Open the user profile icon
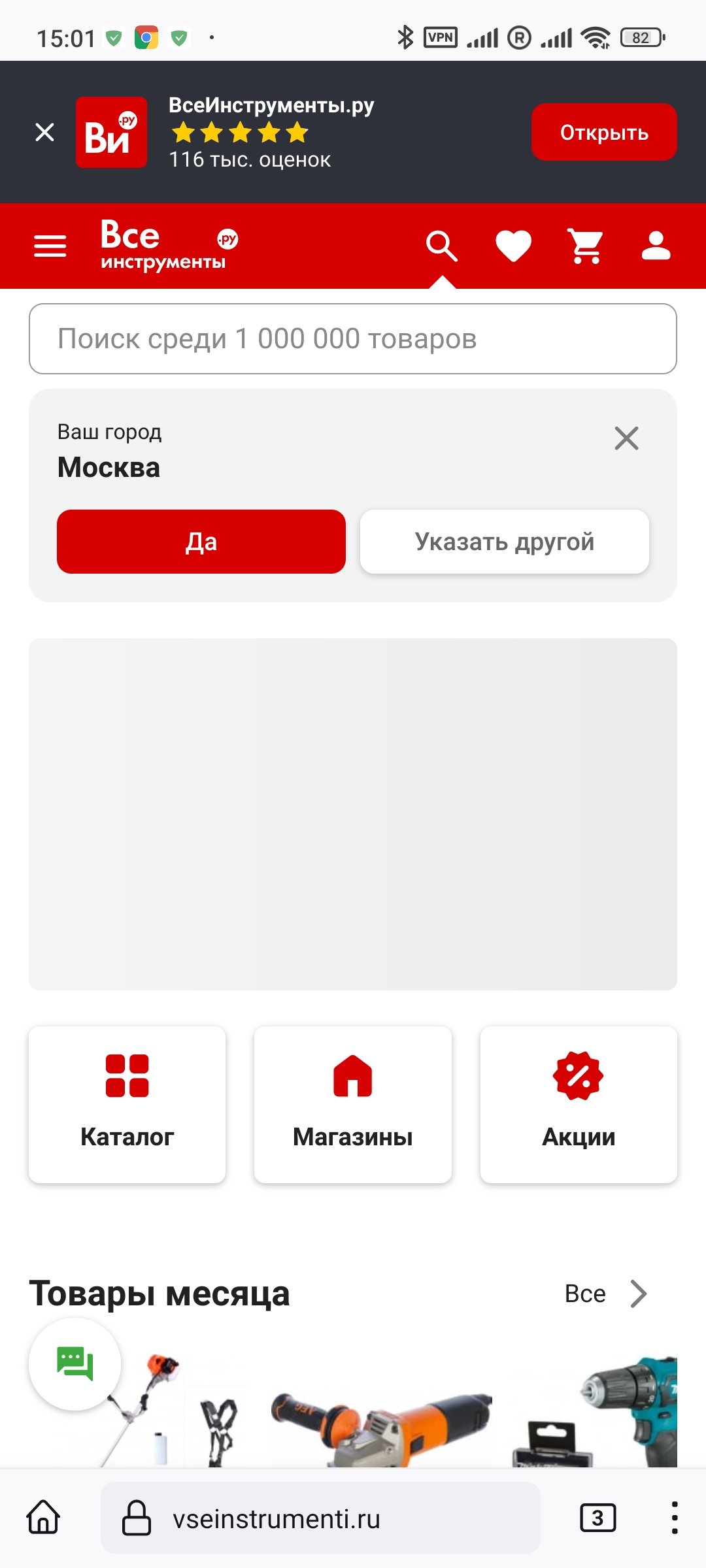 (x=656, y=246)
